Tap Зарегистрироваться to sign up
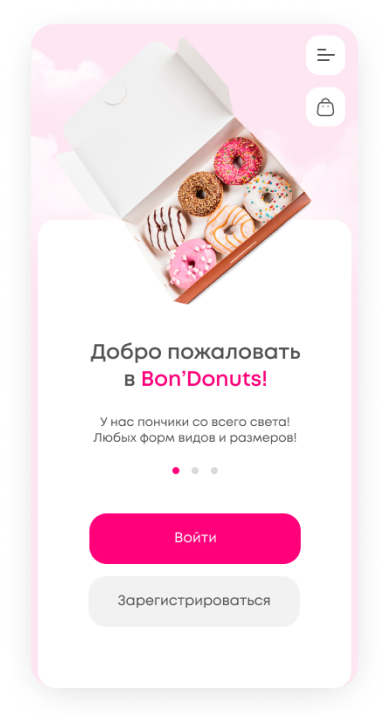Viewport: 389px width, 726px height. [x=194, y=601]
